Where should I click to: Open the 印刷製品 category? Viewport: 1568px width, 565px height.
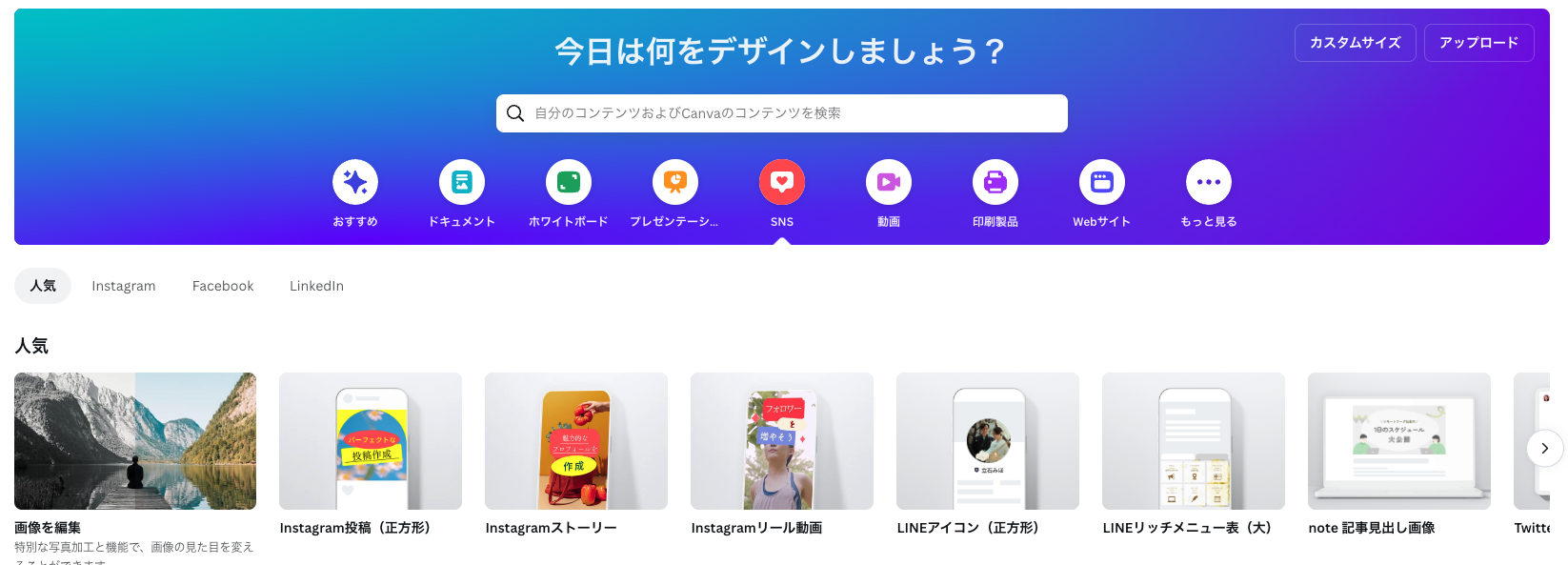click(995, 183)
